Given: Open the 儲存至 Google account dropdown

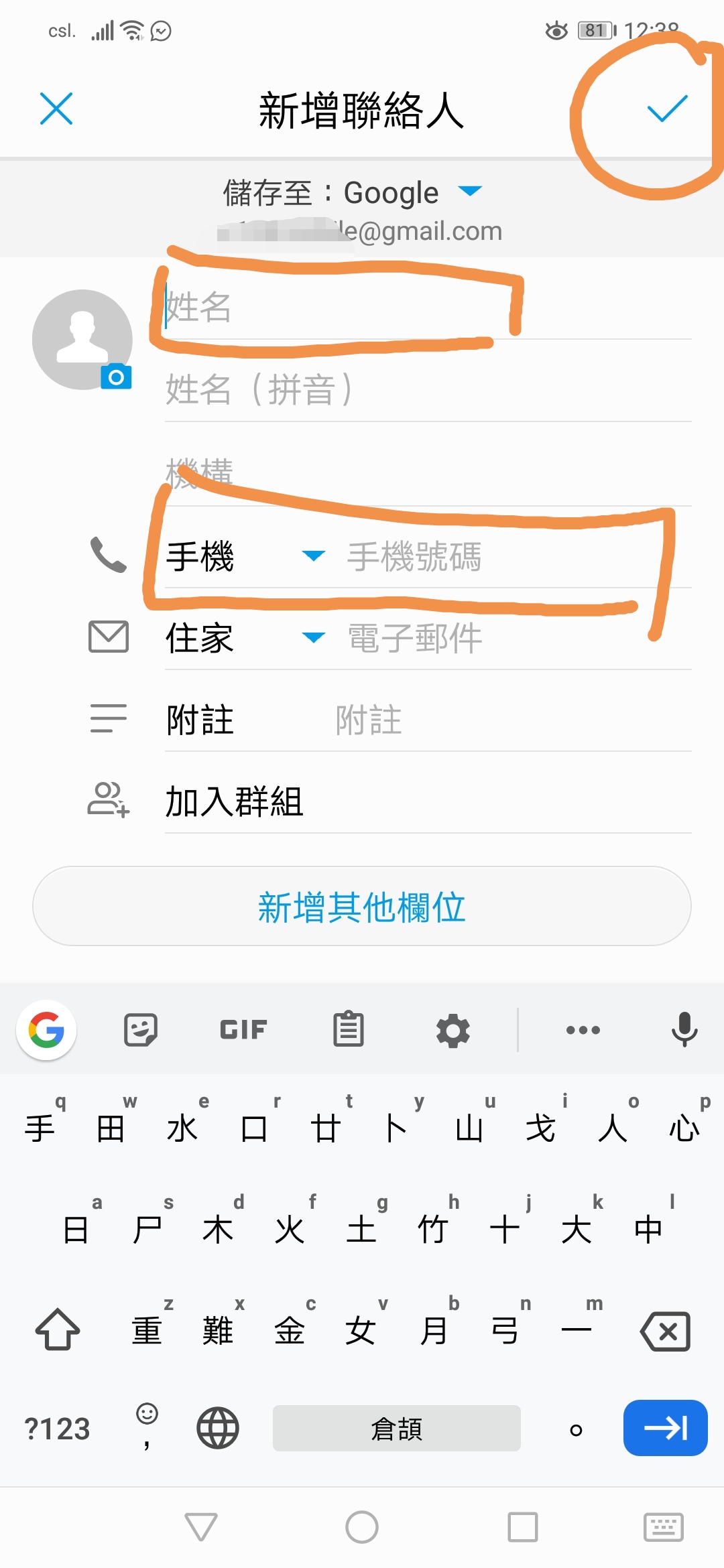Looking at the screenshot, I should 469,192.
